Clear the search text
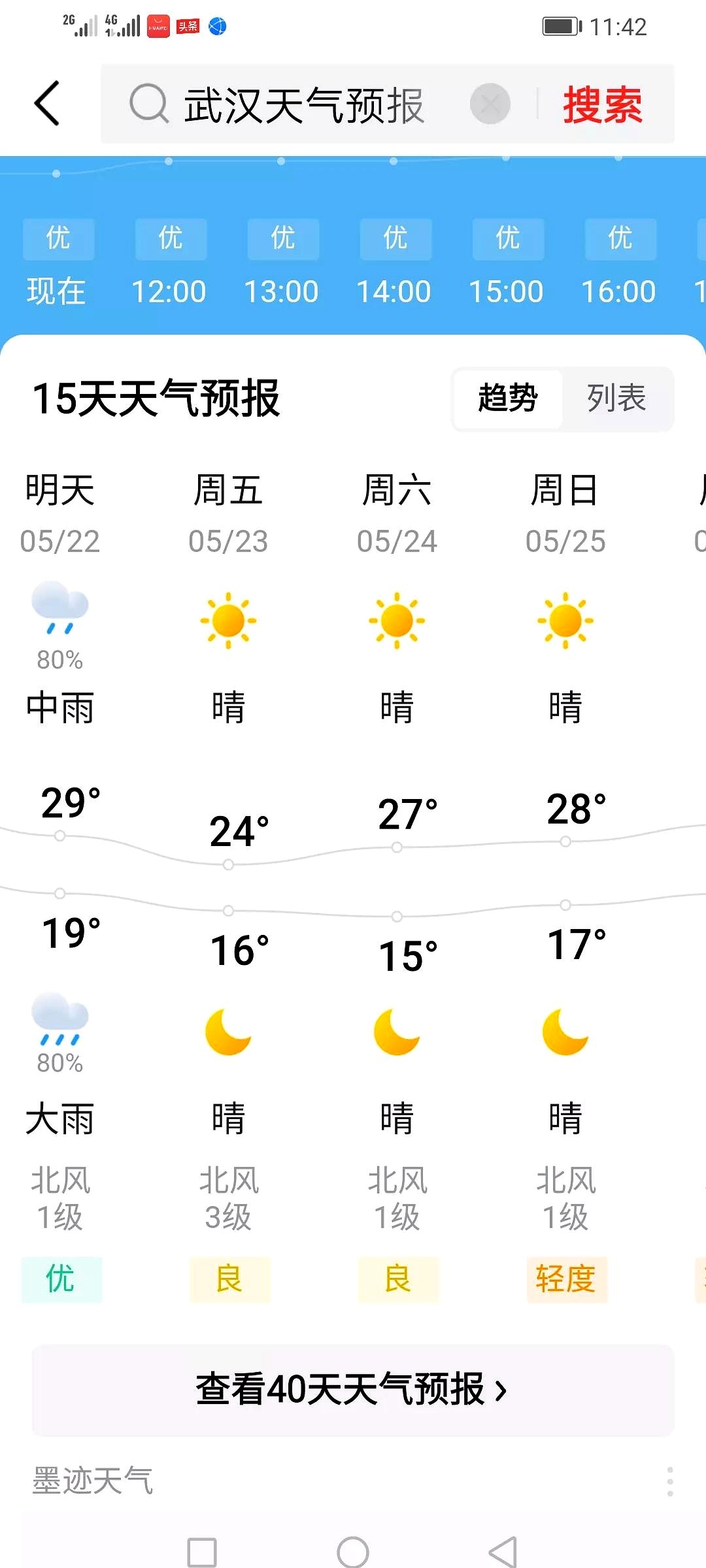Image resolution: width=706 pixels, height=1568 pixels. point(490,105)
